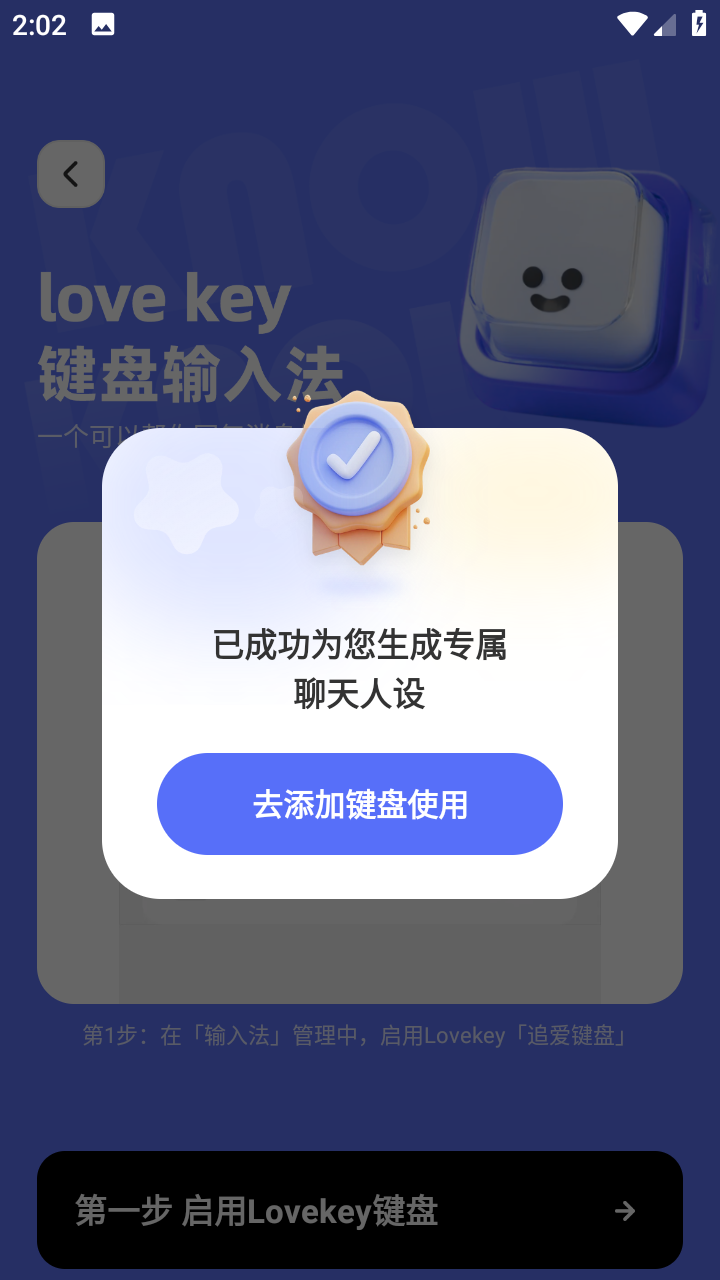Activate the 去添加键盘使用 confirmation action
This screenshot has height=1280, width=720.
click(x=360, y=803)
